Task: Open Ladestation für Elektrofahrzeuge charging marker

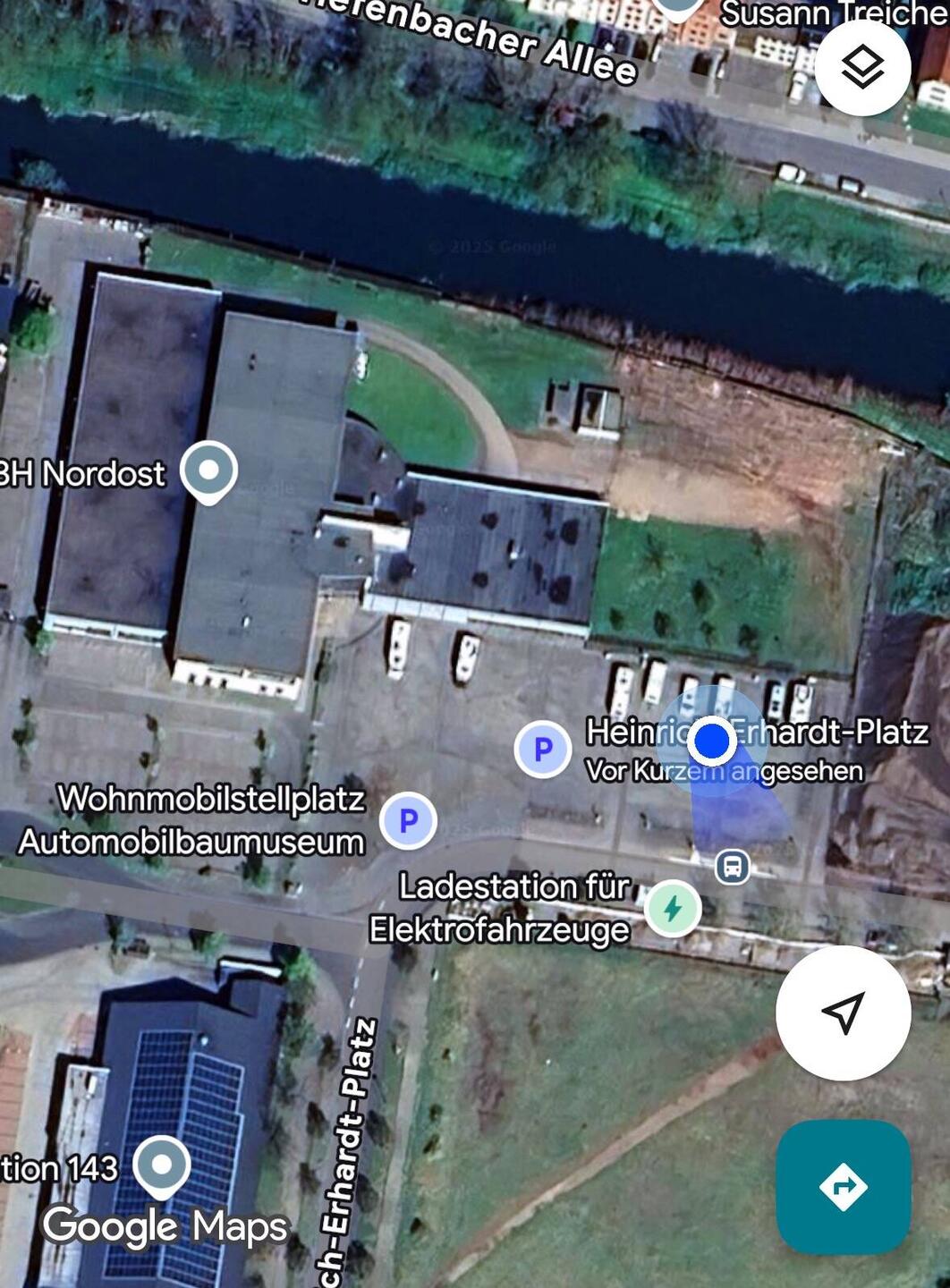Action: pos(673,909)
